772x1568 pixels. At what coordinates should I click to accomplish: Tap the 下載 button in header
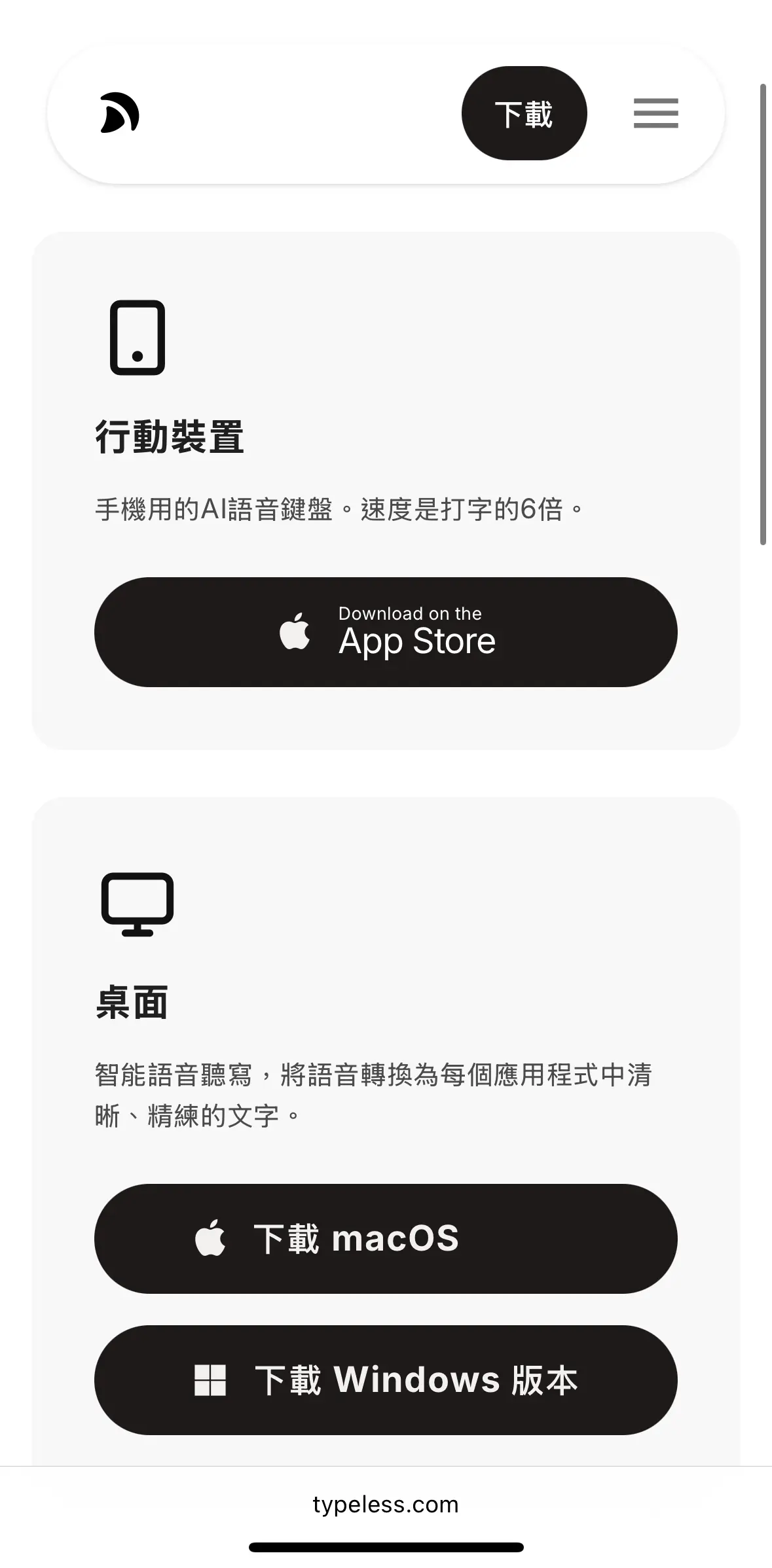(x=524, y=113)
